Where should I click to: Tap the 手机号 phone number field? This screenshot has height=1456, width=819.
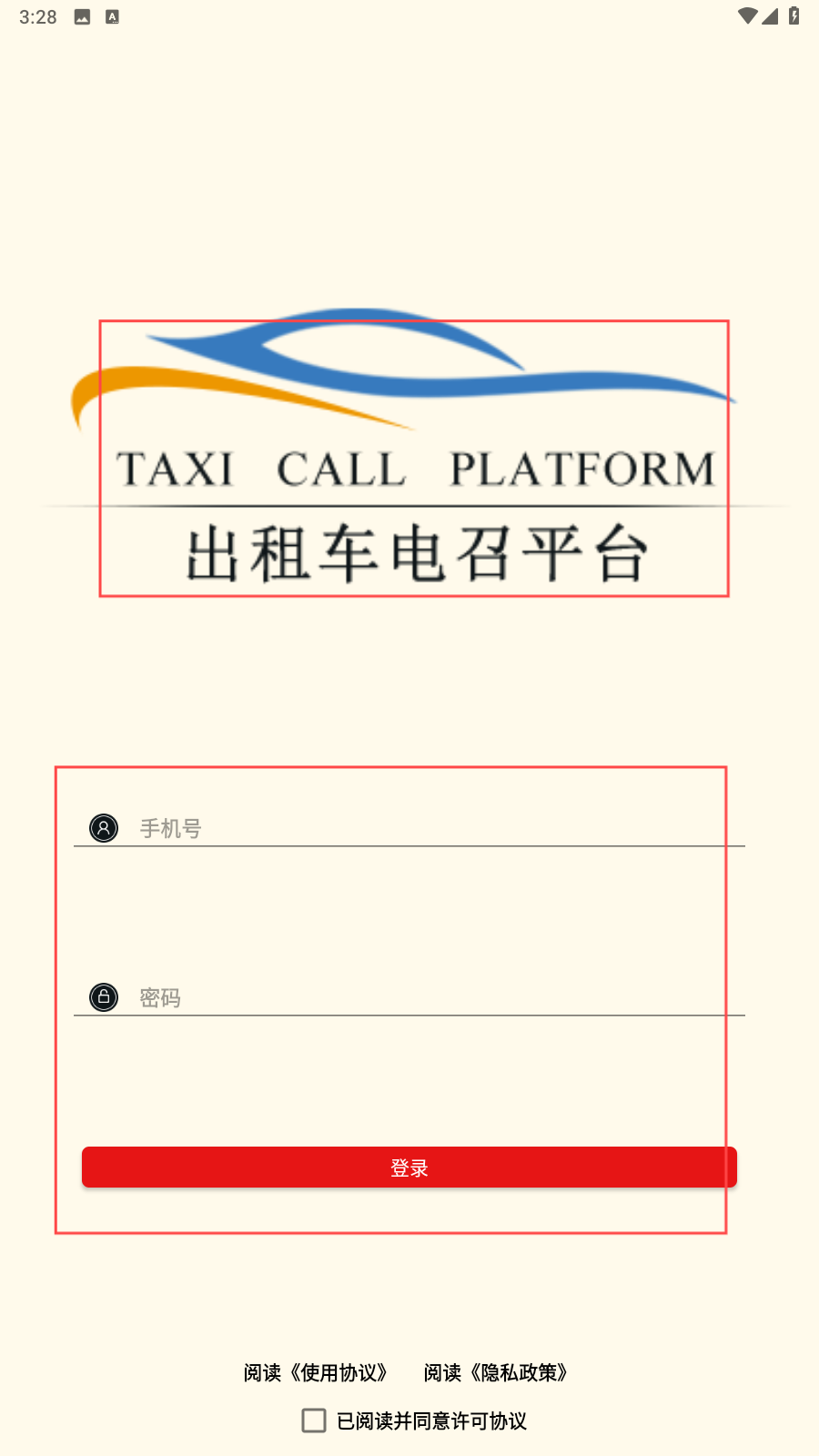click(409, 828)
